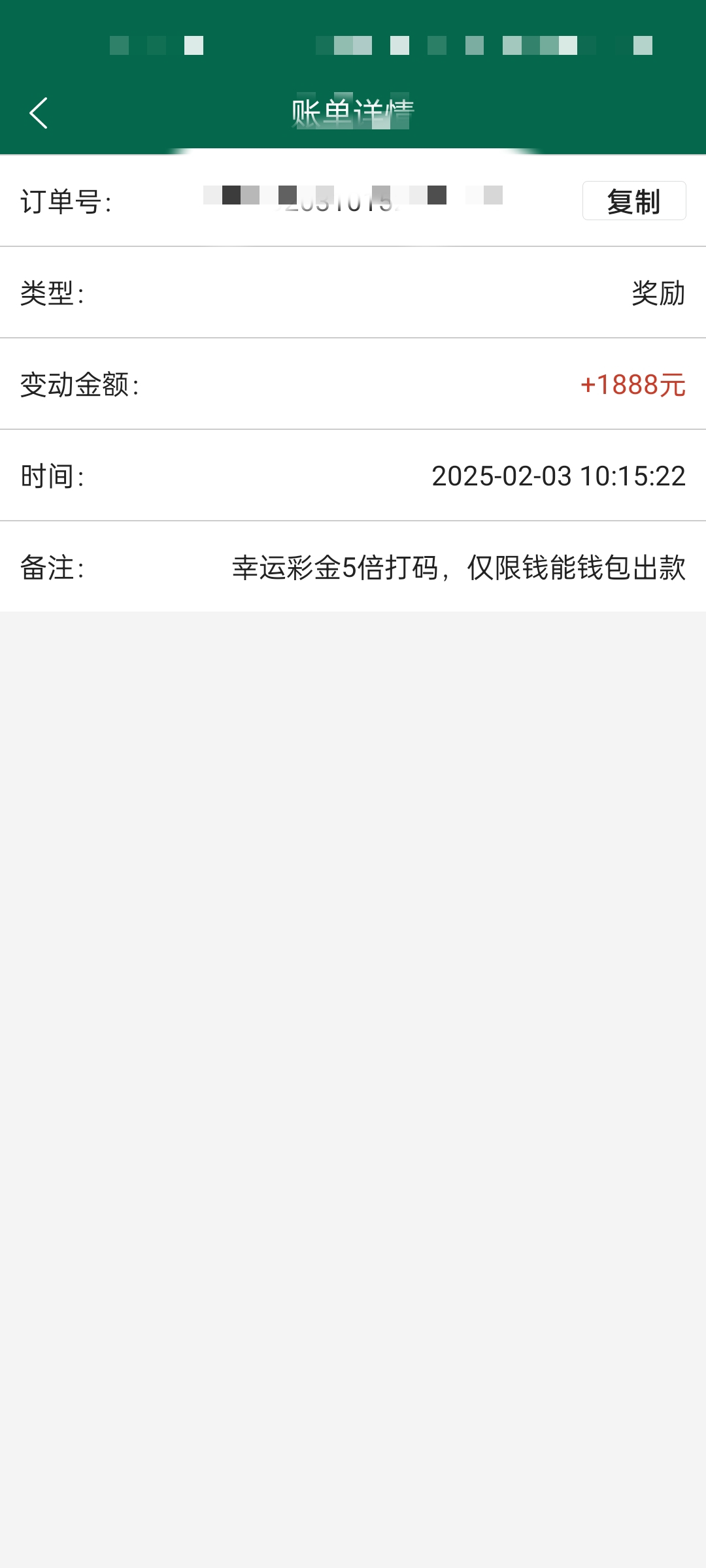Viewport: 706px width, 1568px height.
Task: Copy the order number with 复制
Action: 633,201
